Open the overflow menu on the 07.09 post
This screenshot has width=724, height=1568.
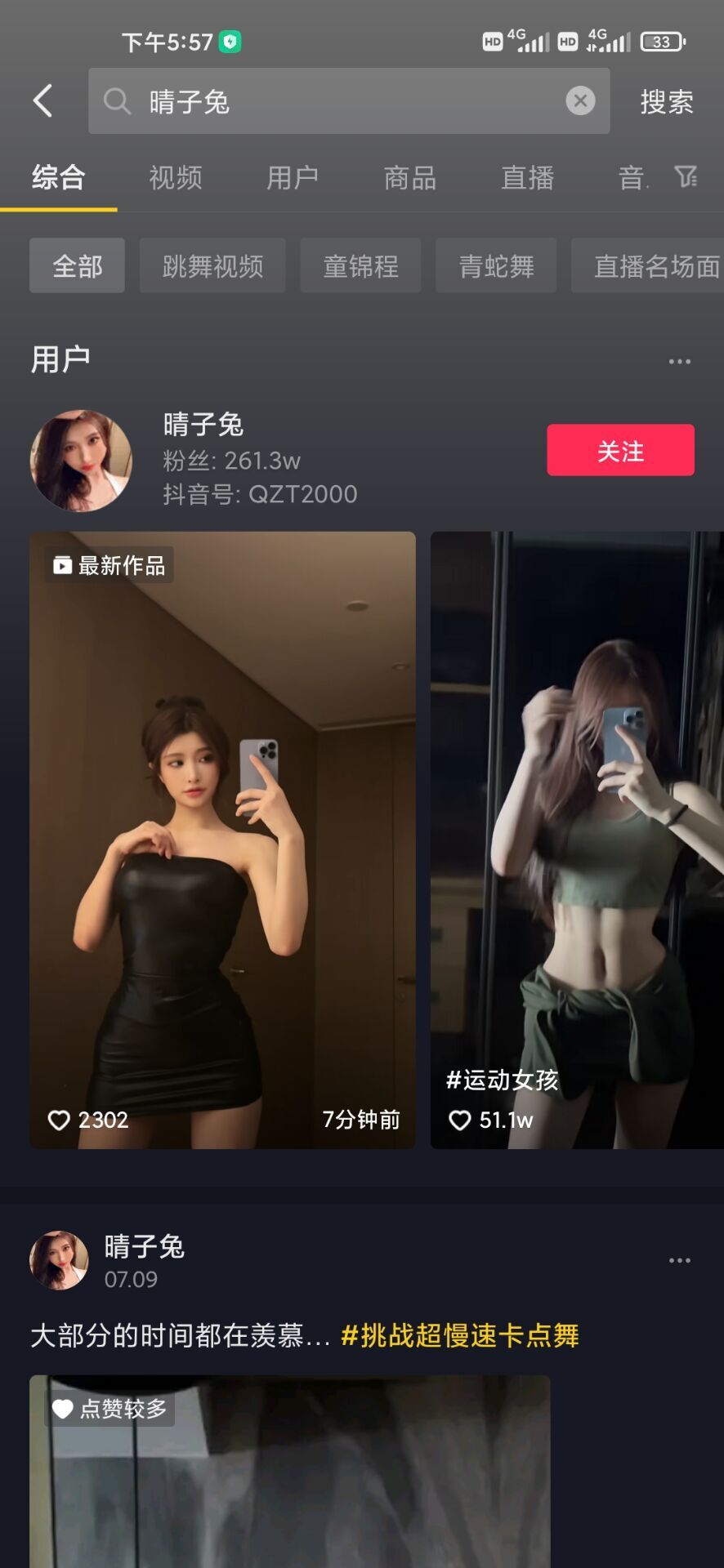tap(679, 1260)
